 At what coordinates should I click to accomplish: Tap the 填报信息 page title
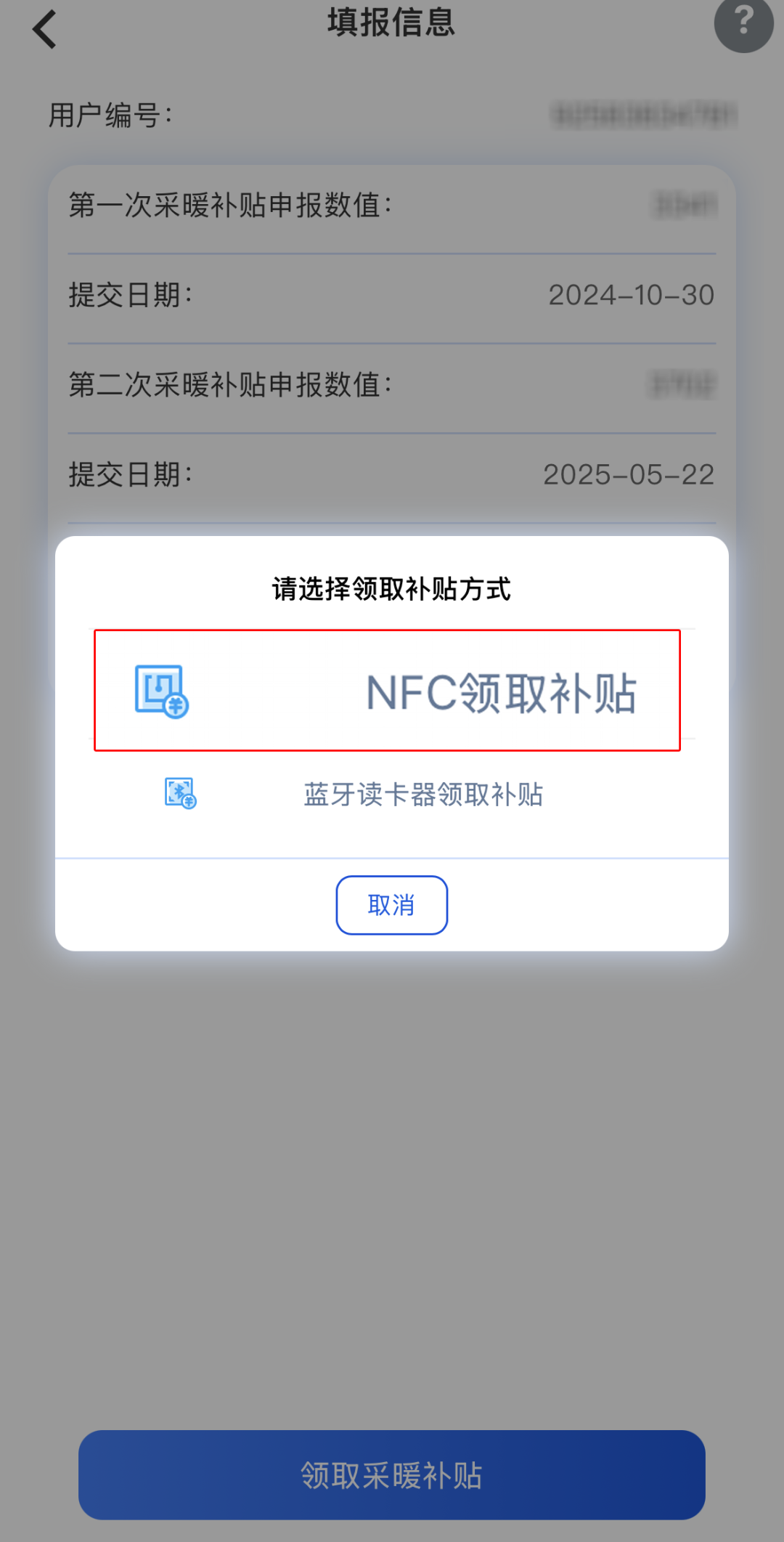click(392, 24)
